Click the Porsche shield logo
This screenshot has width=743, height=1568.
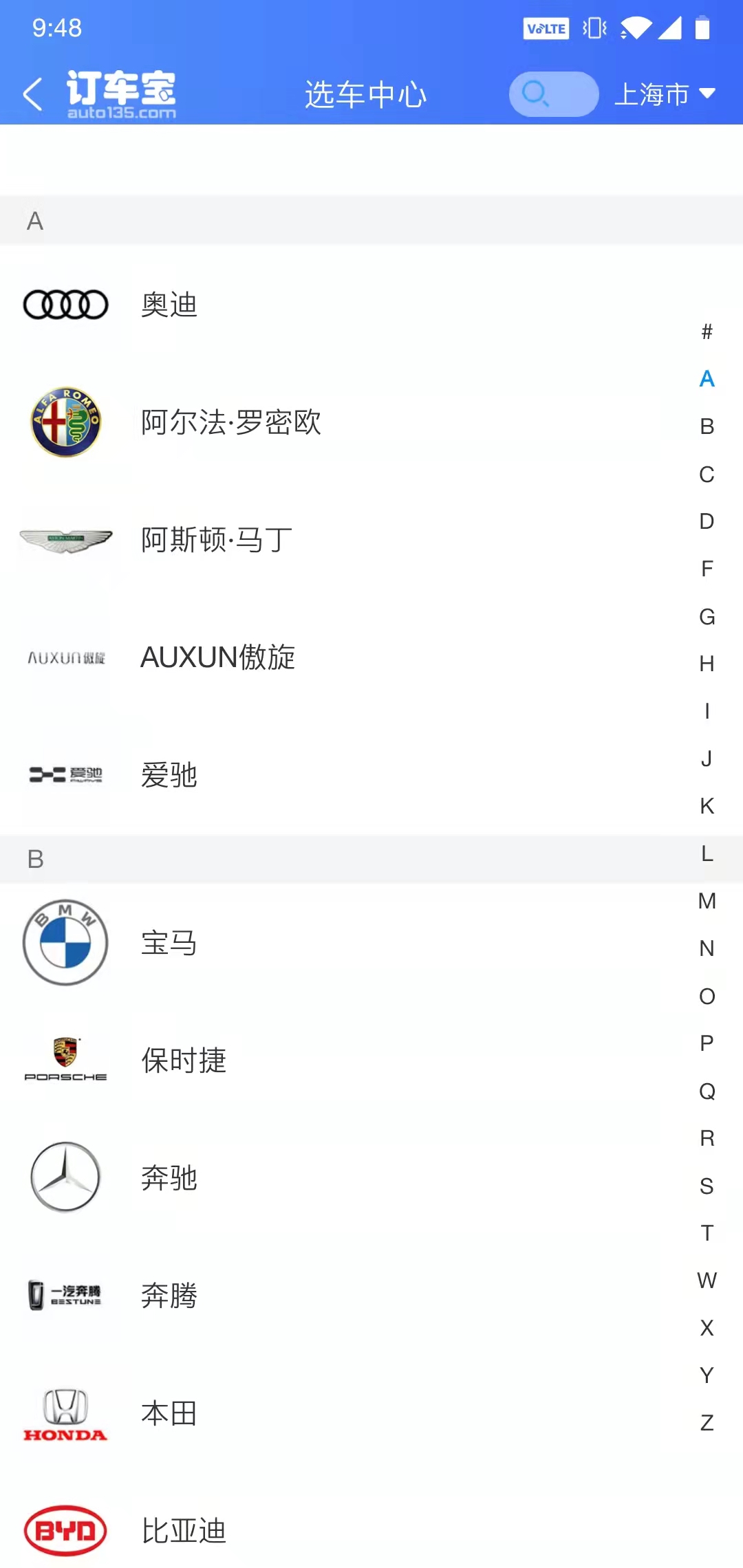coord(65,1060)
